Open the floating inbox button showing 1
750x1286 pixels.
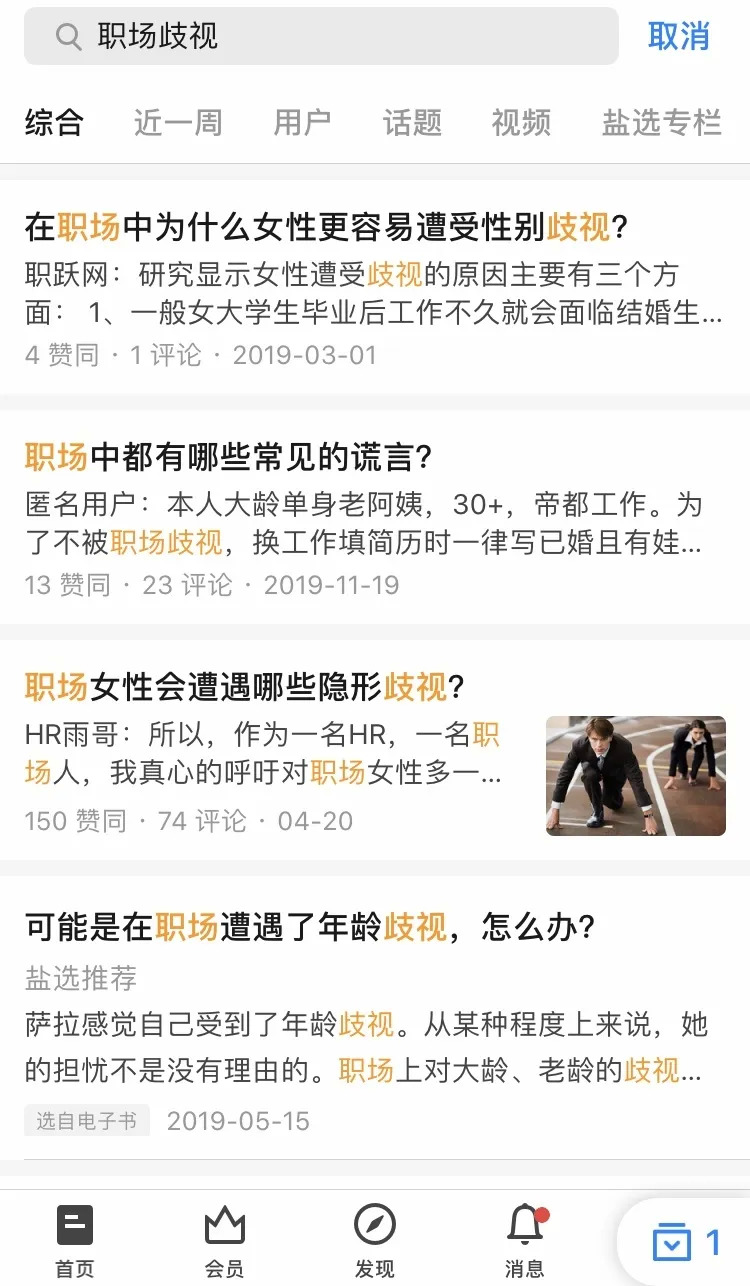(x=686, y=1242)
